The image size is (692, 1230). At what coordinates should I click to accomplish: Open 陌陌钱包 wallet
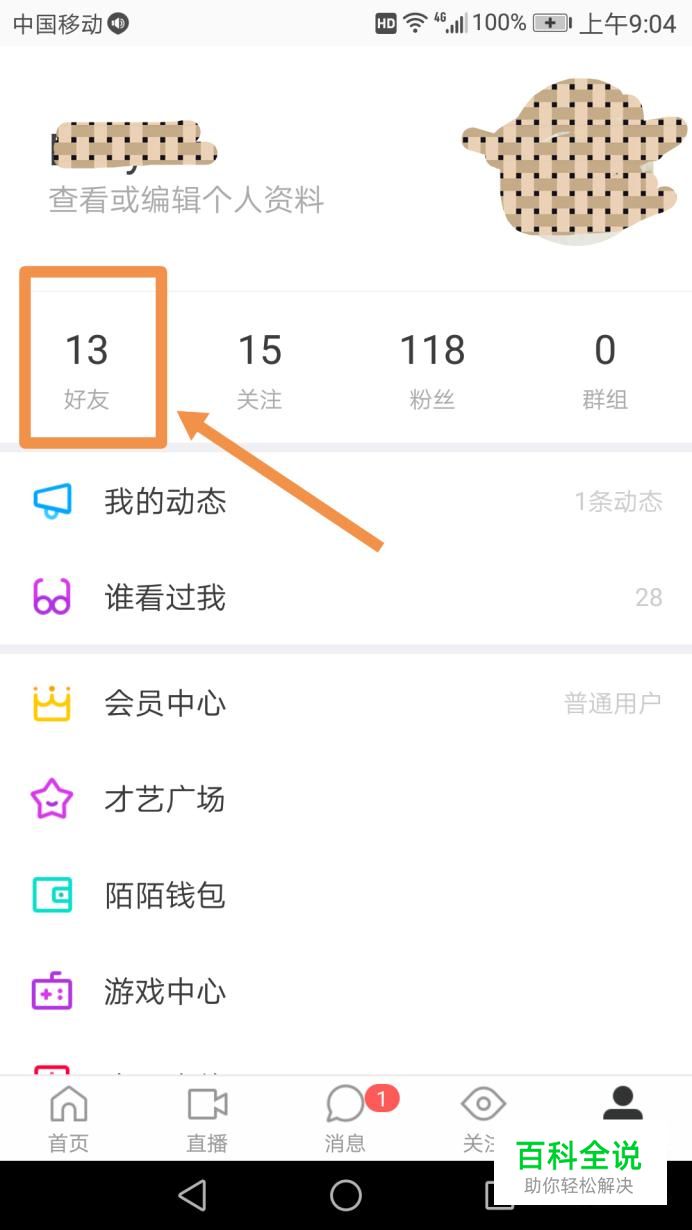point(345,895)
